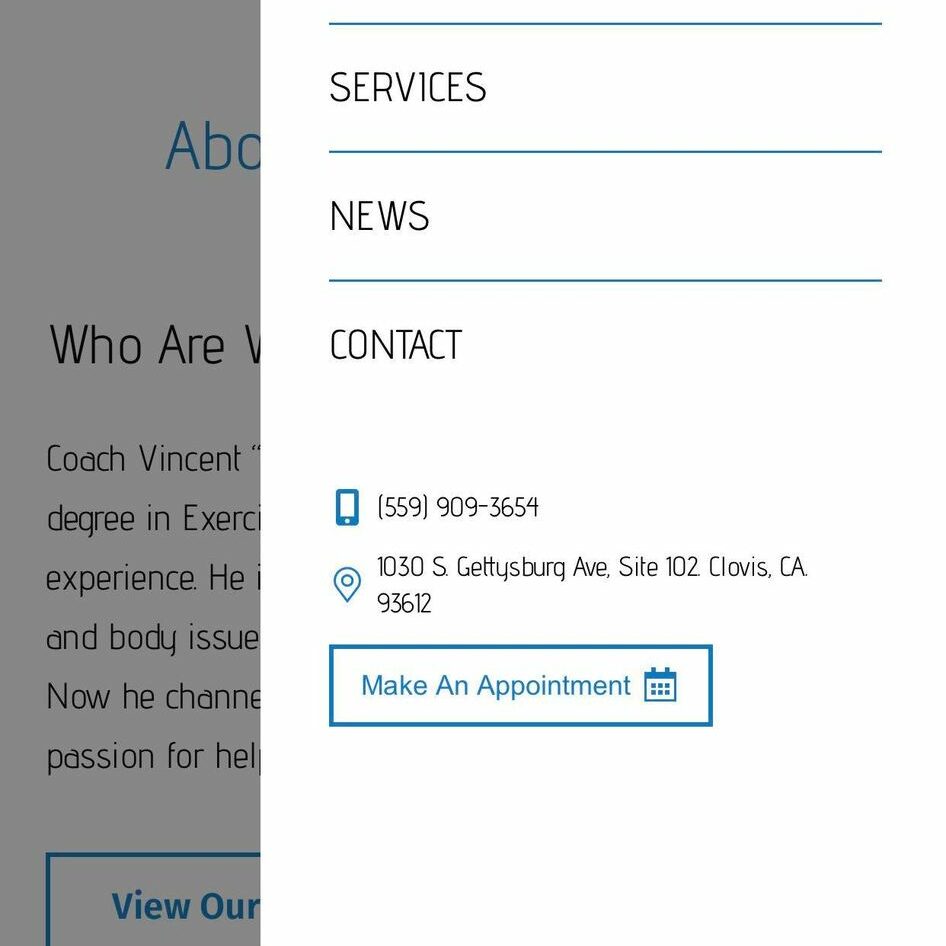
Task: Tap Make An Appointment button
Action: point(520,686)
